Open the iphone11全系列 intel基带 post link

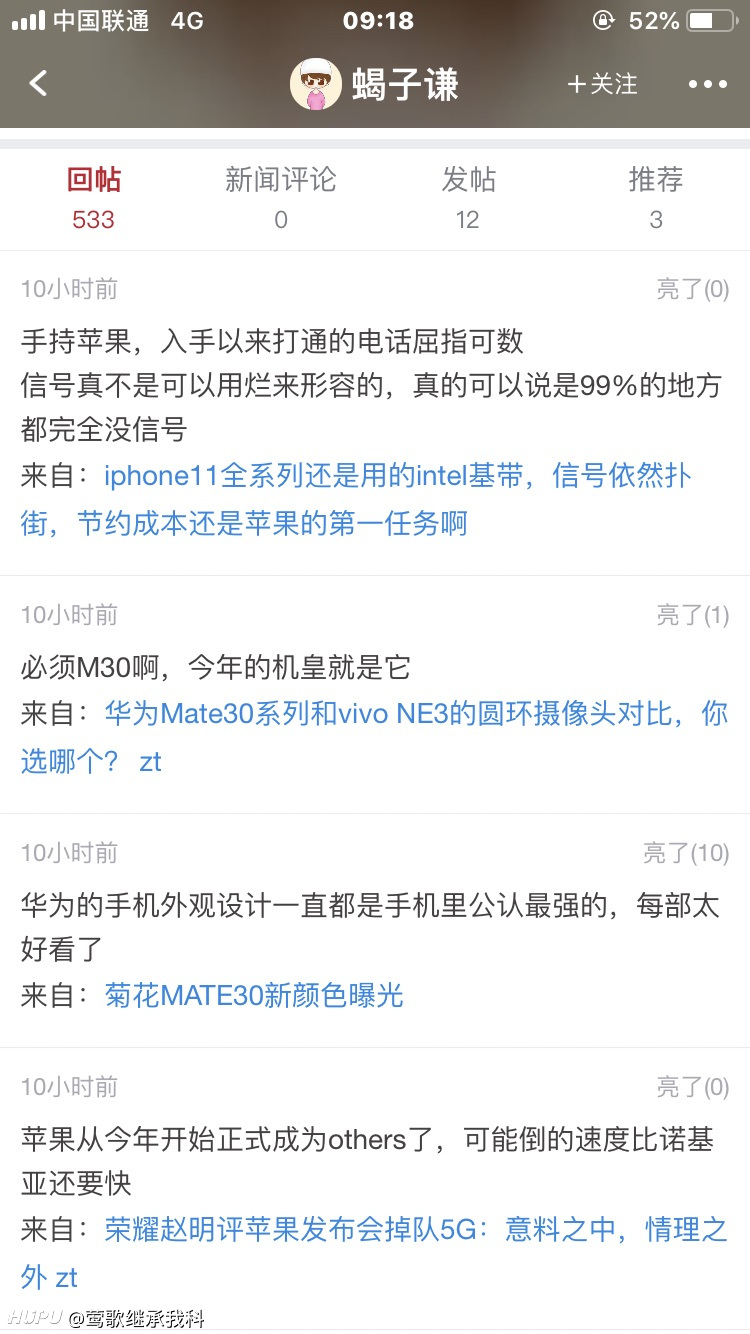coord(356,499)
